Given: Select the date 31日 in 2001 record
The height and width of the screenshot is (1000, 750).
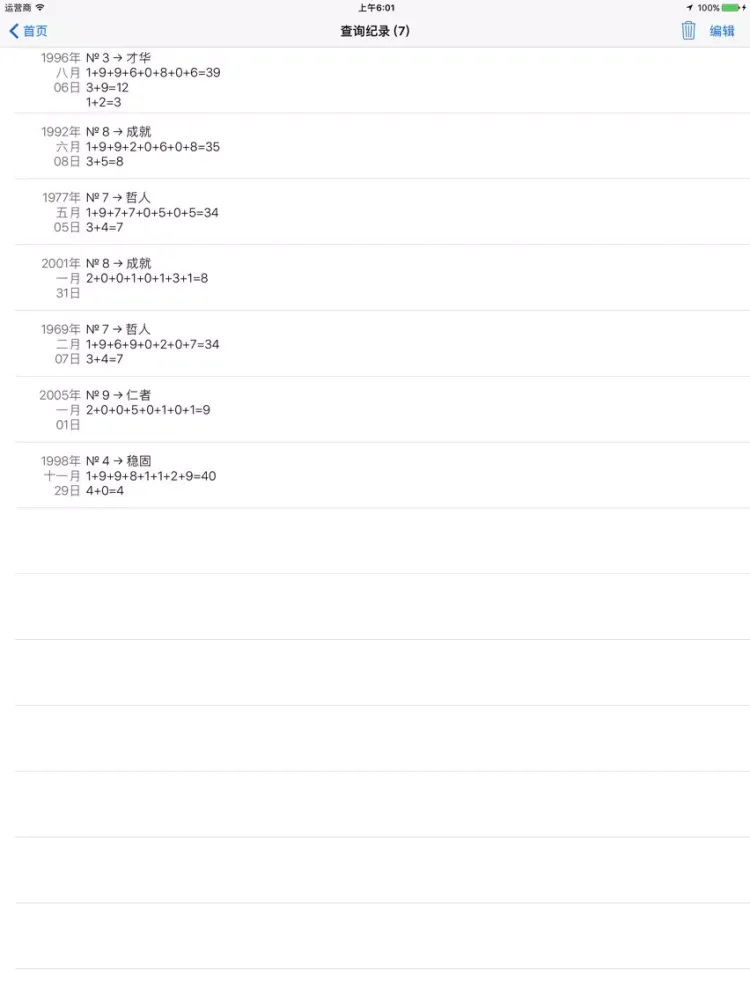Looking at the screenshot, I should pyautogui.click(x=69, y=293).
